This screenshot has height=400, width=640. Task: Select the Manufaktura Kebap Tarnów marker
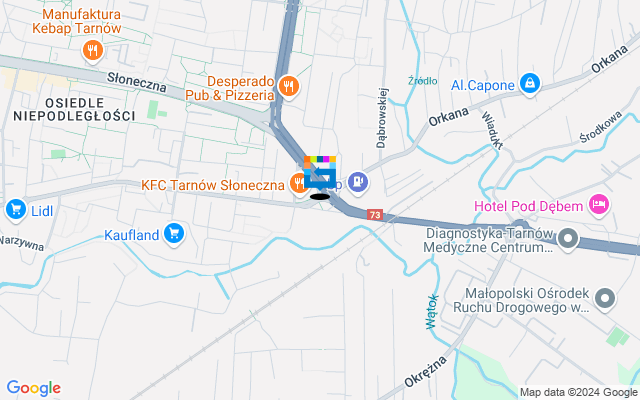(93, 49)
